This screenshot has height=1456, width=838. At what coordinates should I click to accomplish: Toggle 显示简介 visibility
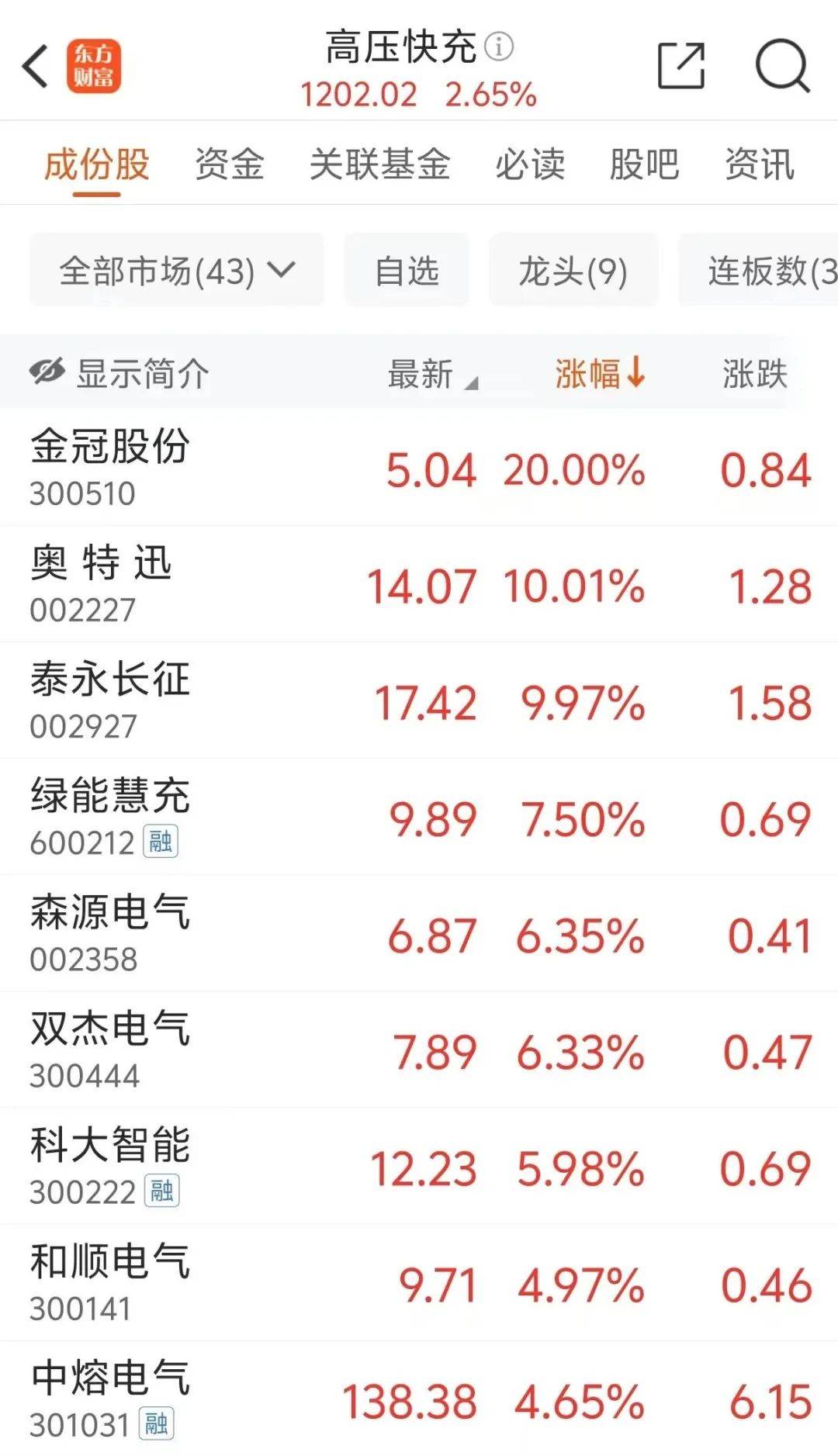tap(119, 374)
